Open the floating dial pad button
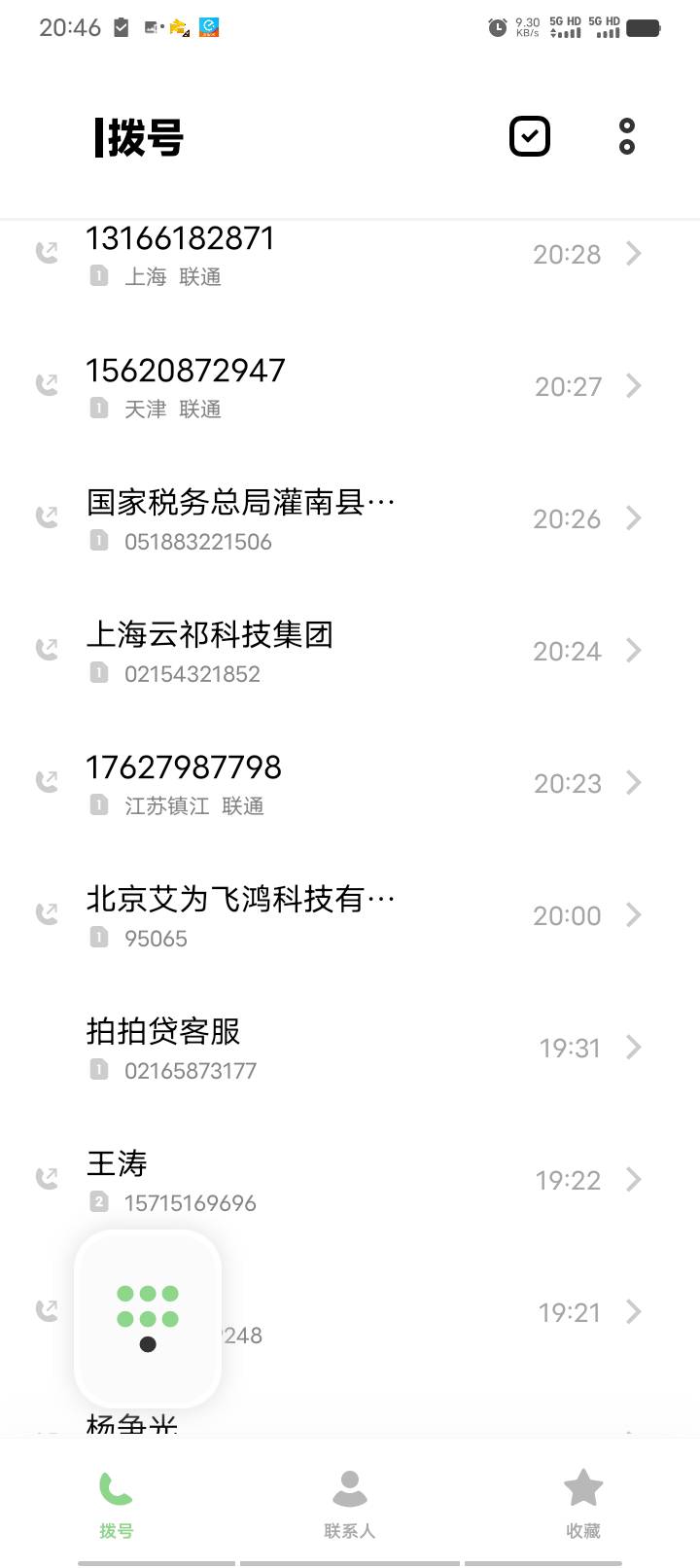This screenshot has width=700, height=1568. point(148,1318)
